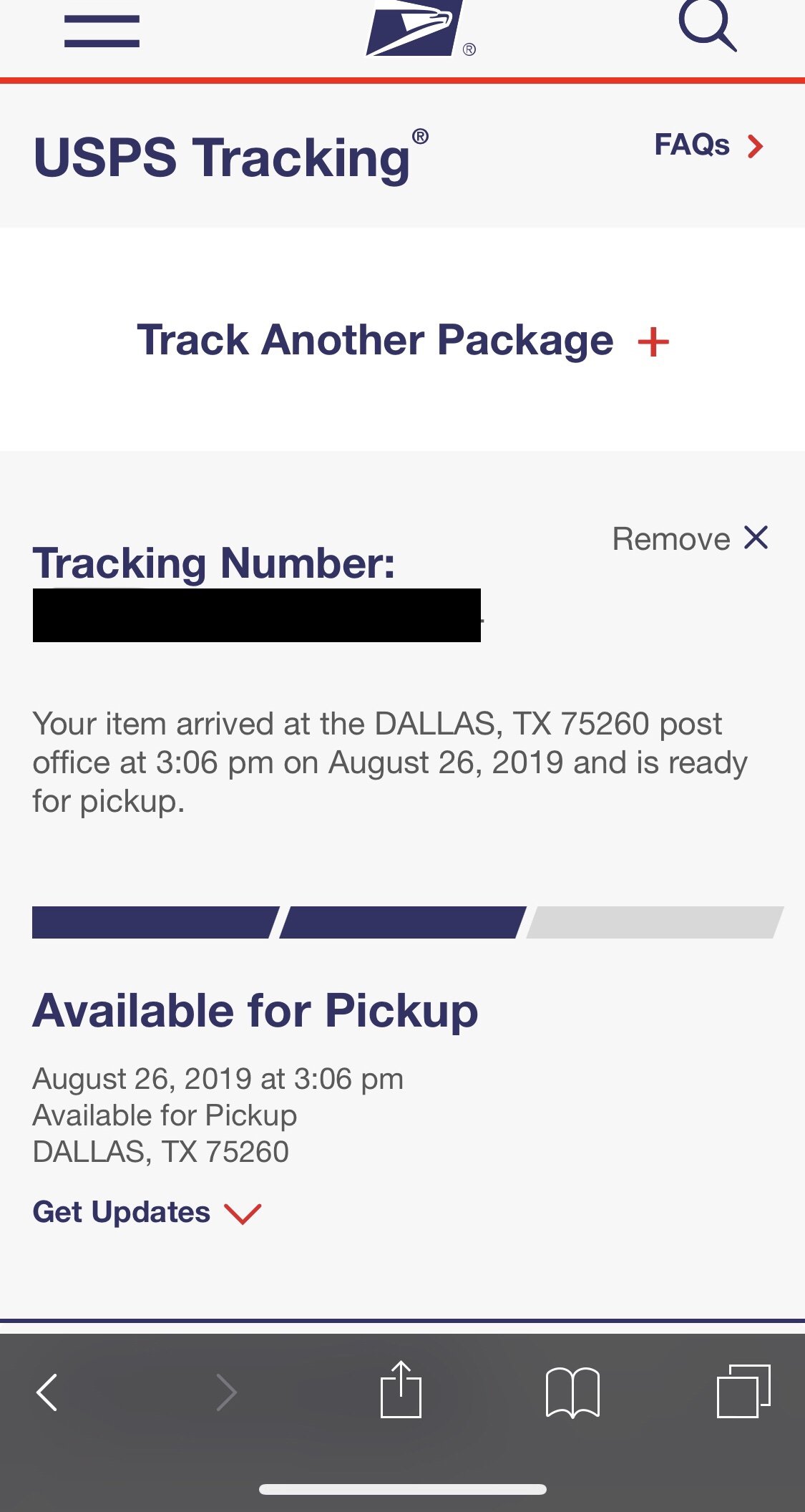Expand the Get Updates section
The width and height of the screenshot is (805, 1512).
147,1213
